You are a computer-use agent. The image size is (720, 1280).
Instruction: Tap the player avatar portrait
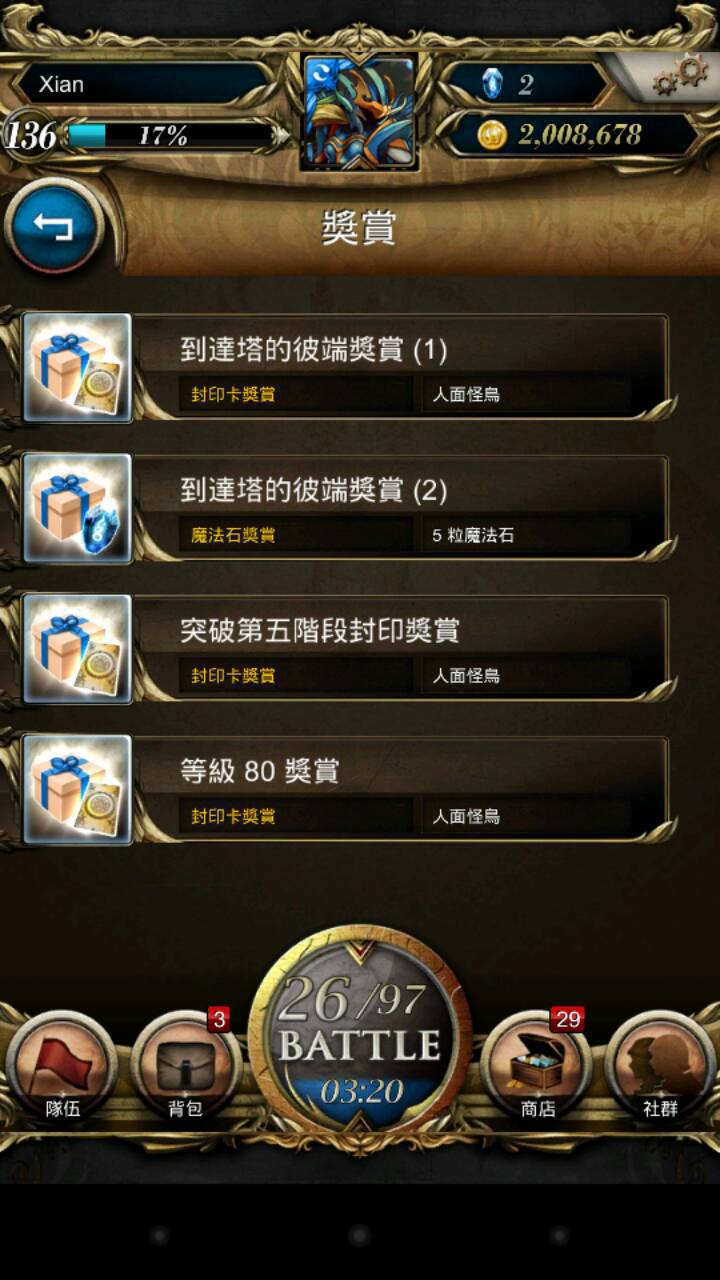[360, 112]
